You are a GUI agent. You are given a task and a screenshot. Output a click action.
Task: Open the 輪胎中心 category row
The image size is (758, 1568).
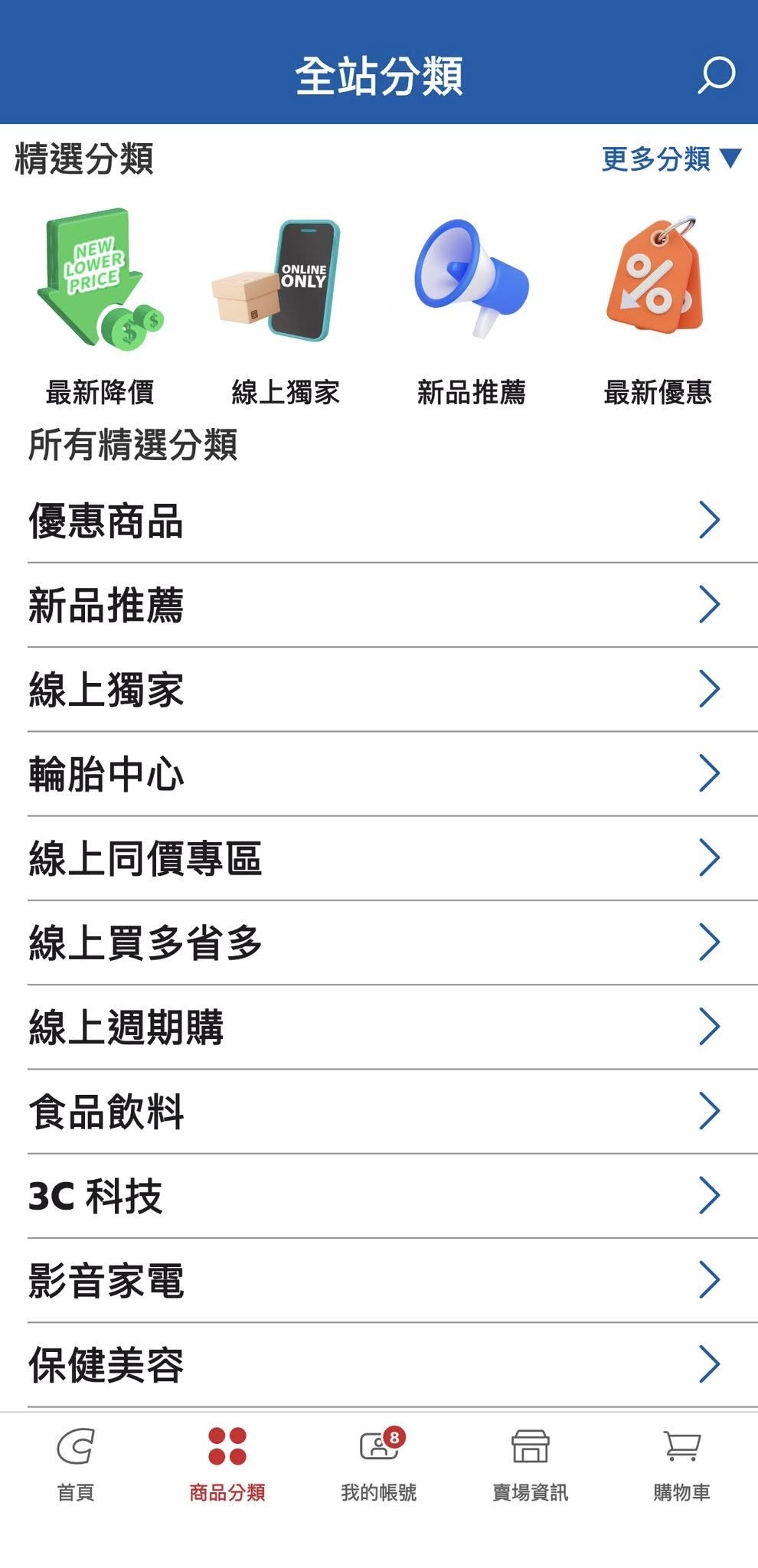375,774
